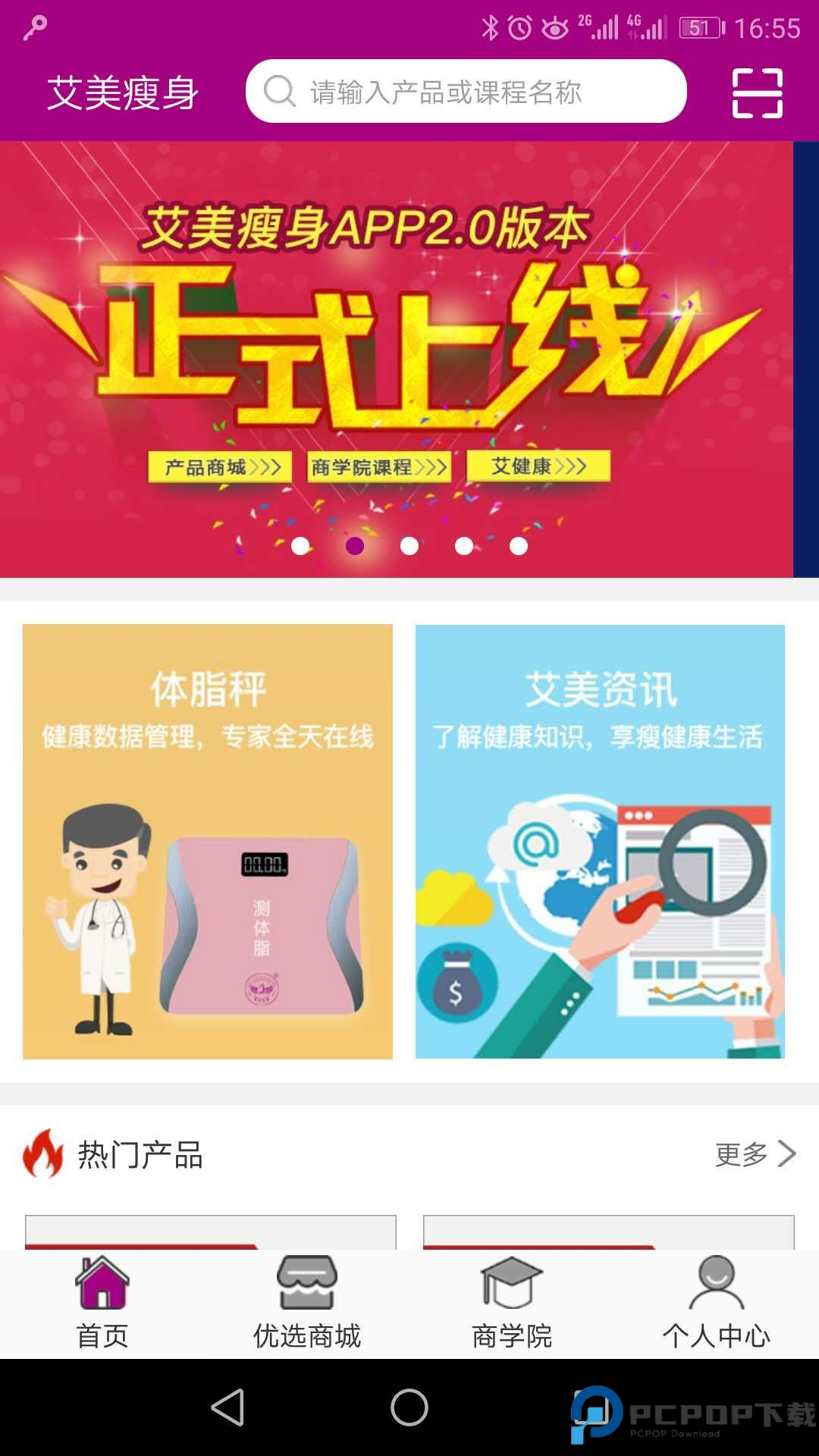Tap the middle carousel position marker
819x1456 pixels.
point(409,545)
